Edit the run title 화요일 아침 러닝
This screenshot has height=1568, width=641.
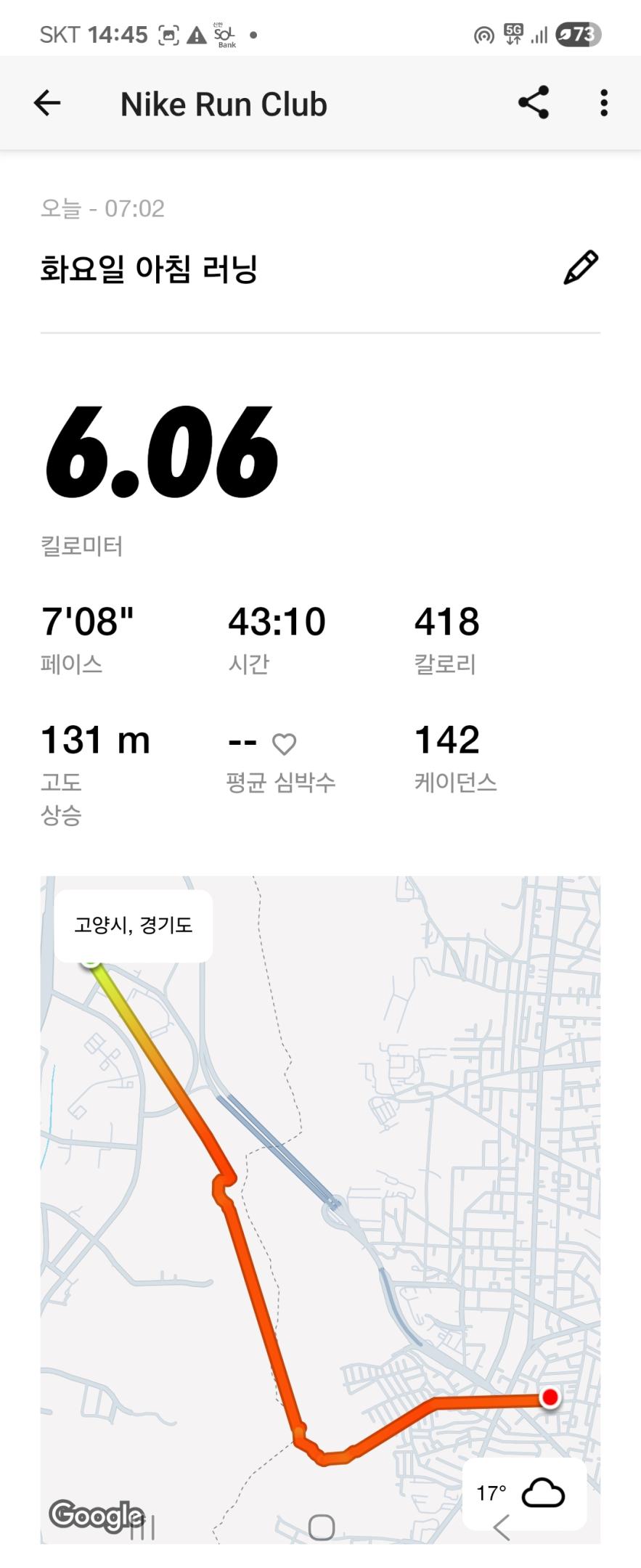pos(581,268)
